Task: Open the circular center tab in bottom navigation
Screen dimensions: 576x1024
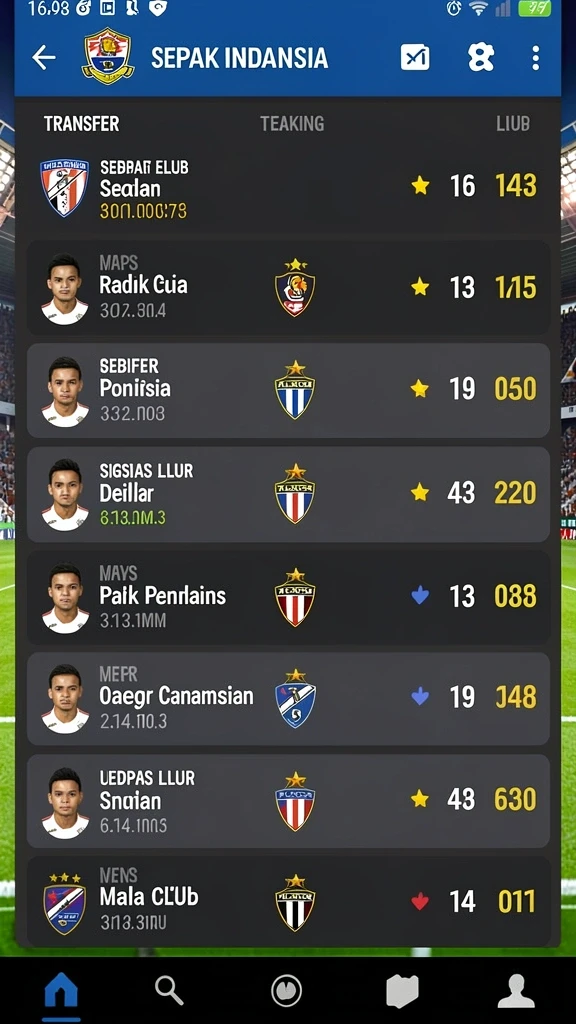Action: click(287, 991)
